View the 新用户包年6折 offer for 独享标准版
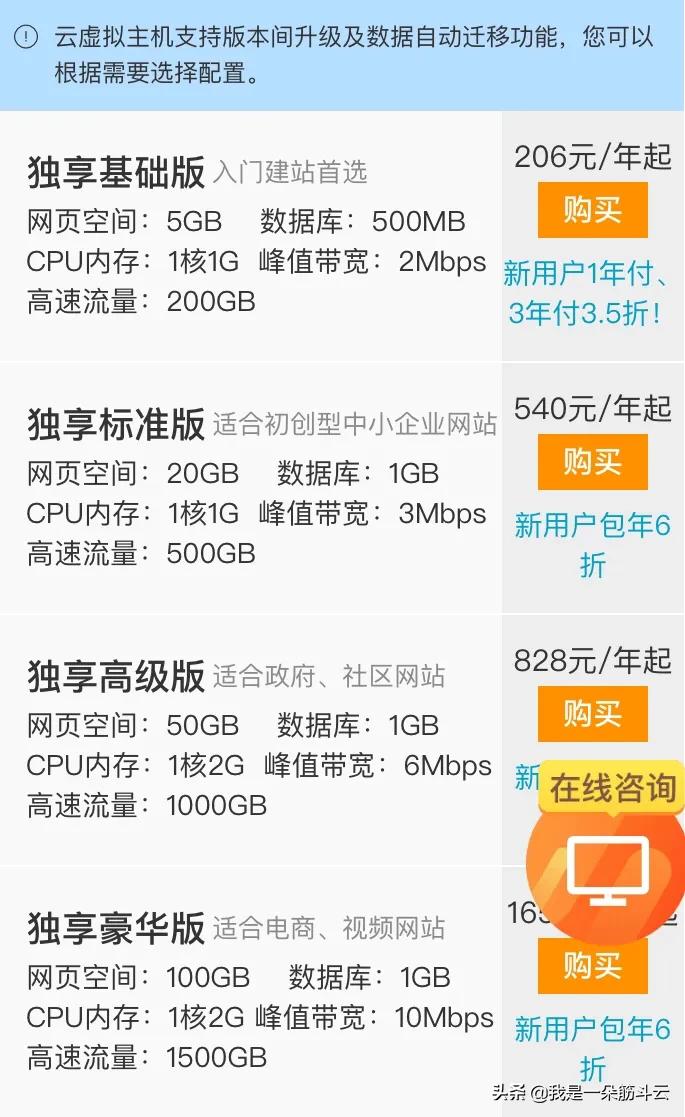The height and width of the screenshot is (1117, 685). point(592,545)
